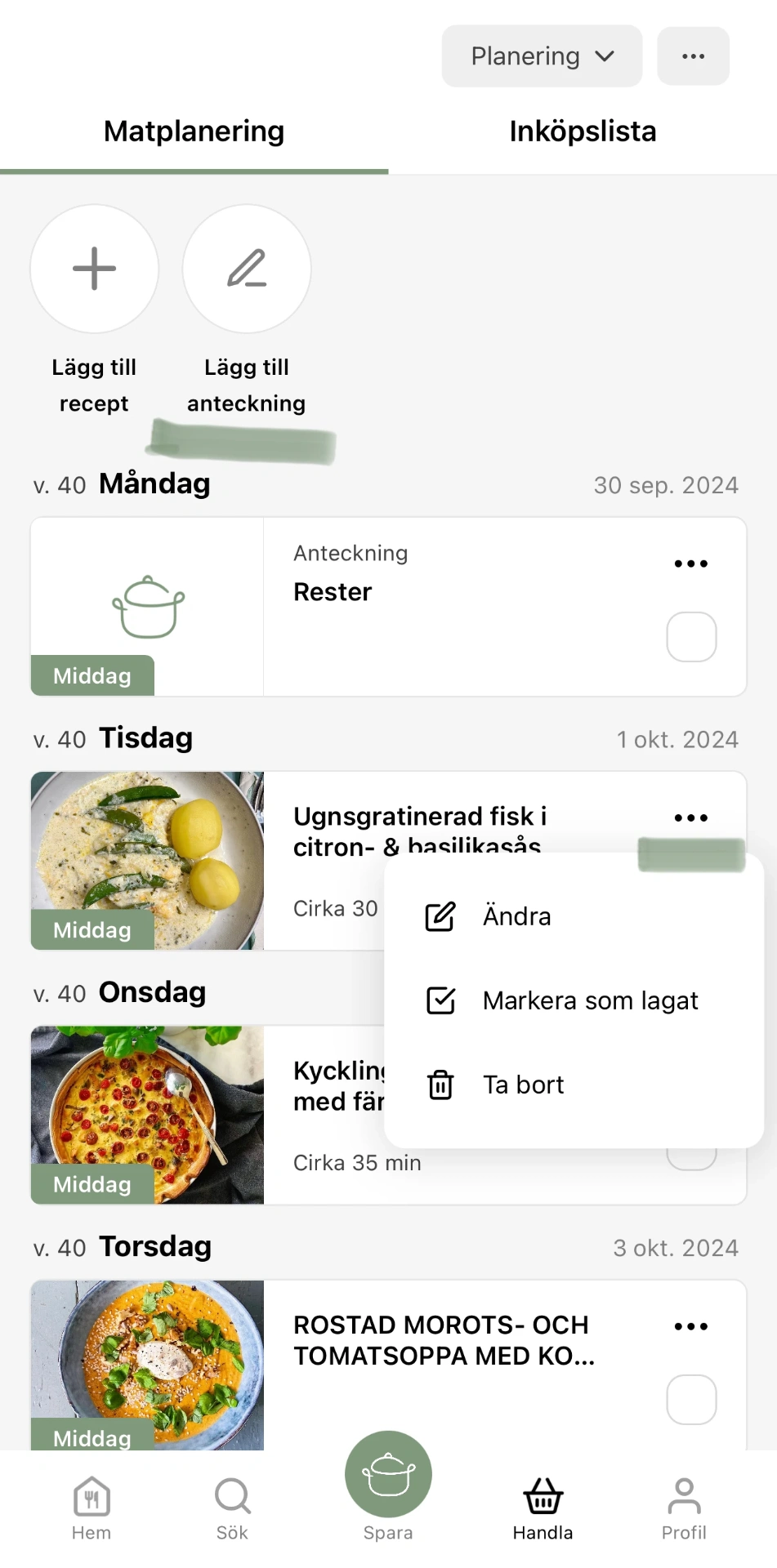Viewport: 777px width, 1568px height.
Task: Stay on the Matplanering tab
Action: pos(193,131)
